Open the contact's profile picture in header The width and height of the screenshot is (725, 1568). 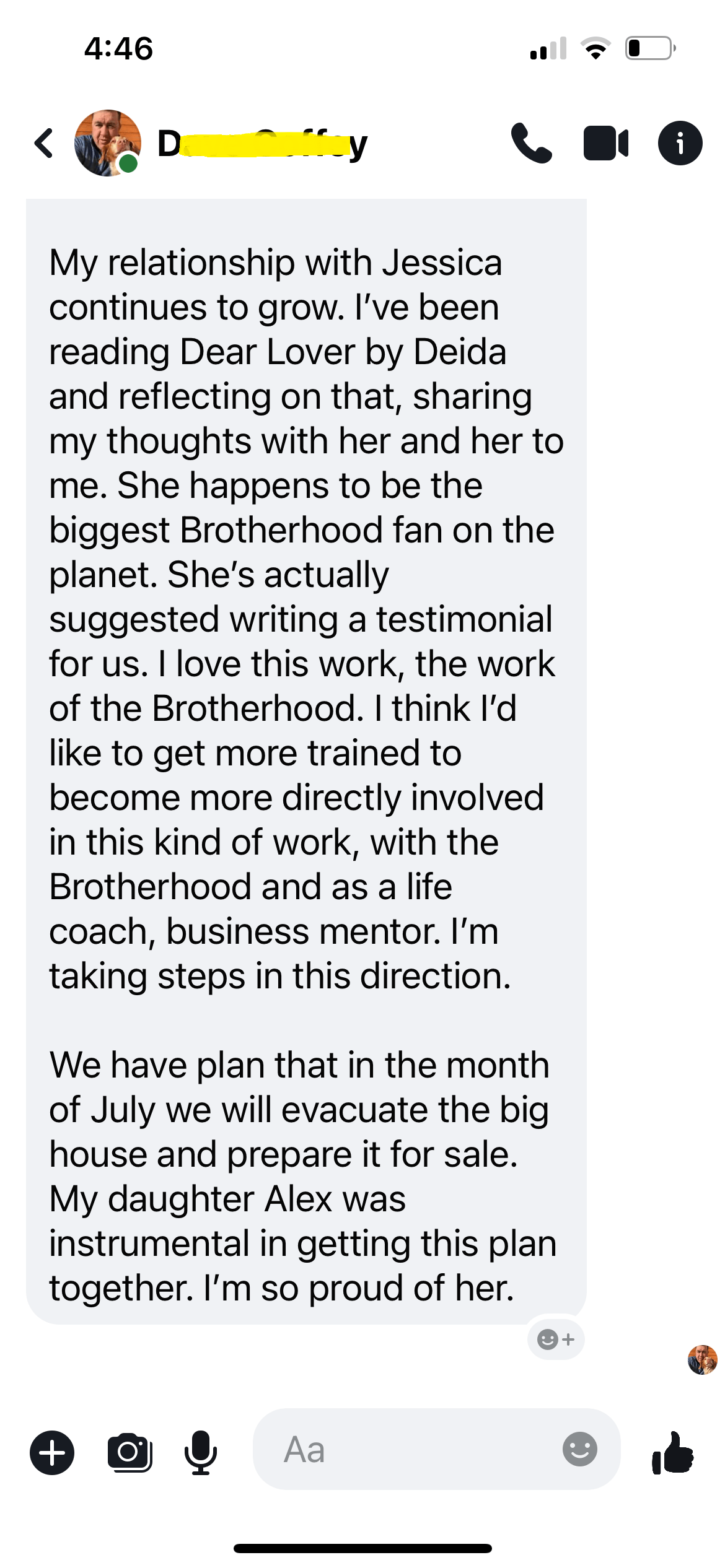tap(107, 143)
